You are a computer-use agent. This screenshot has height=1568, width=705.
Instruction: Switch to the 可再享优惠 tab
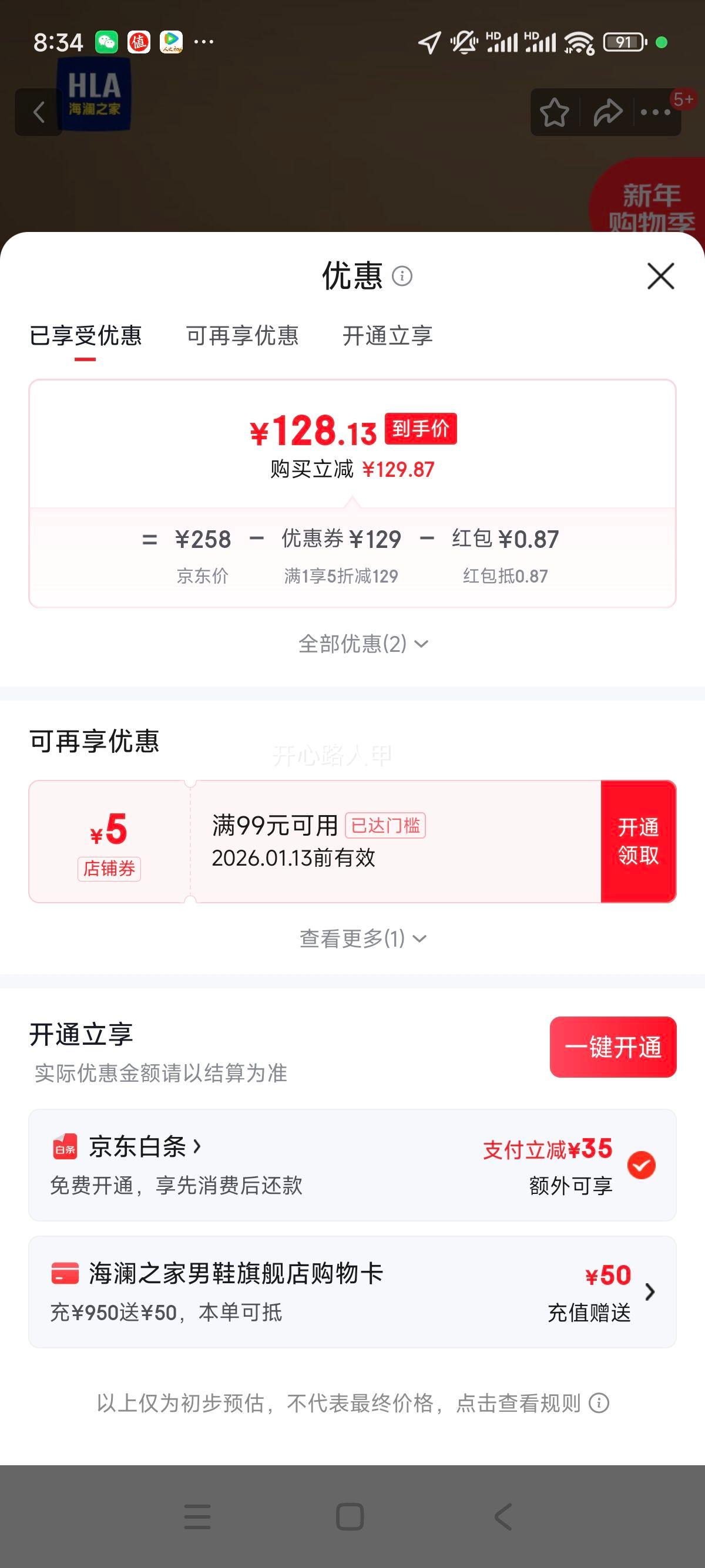(242, 335)
